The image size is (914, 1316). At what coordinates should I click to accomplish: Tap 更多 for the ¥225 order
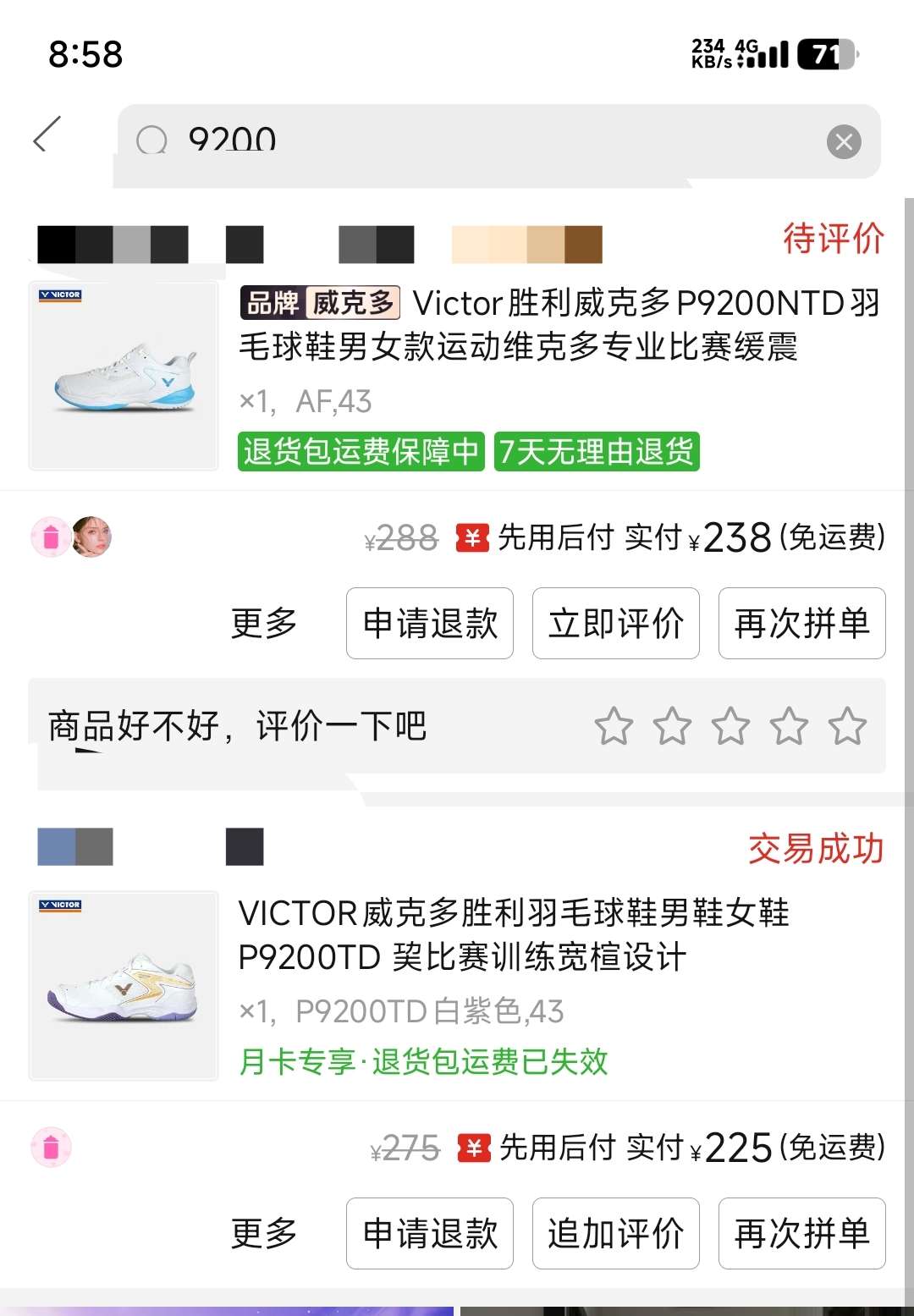pos(264,1233)
